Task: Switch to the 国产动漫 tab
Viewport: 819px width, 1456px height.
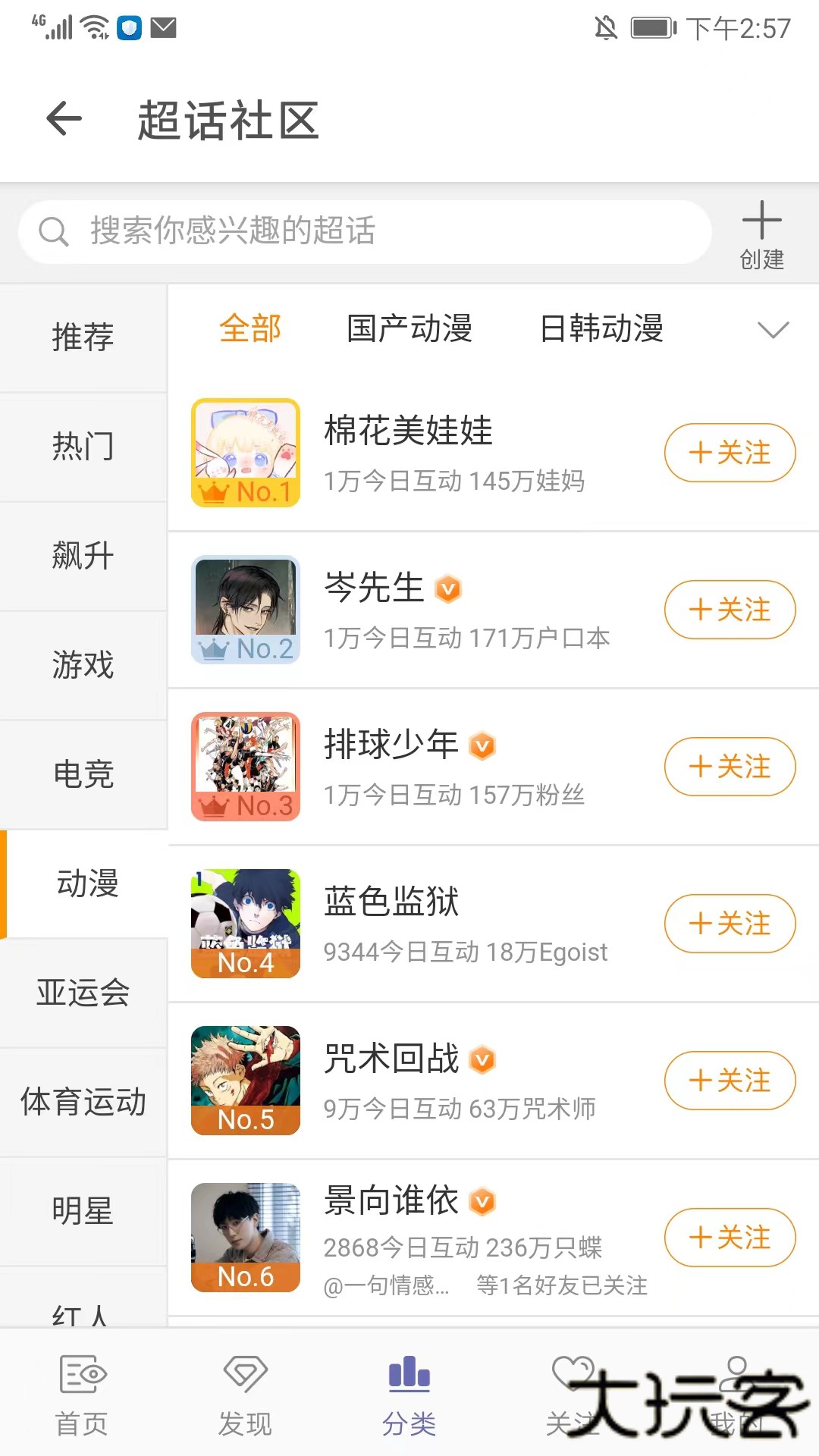Action: [x=409, y=329]
